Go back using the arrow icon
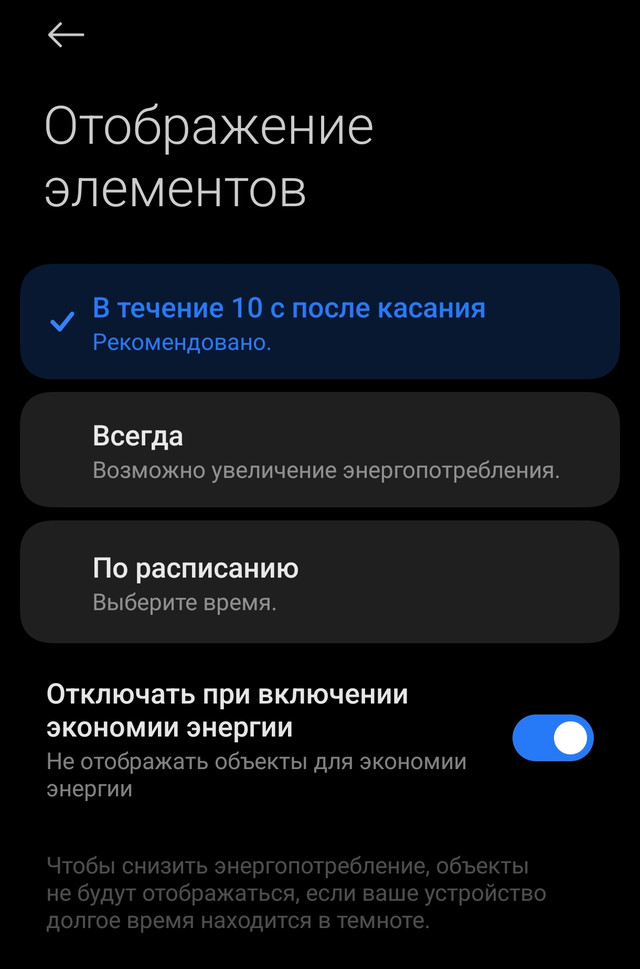The height and width of the screenshot is (969, 640). [66, 35]
